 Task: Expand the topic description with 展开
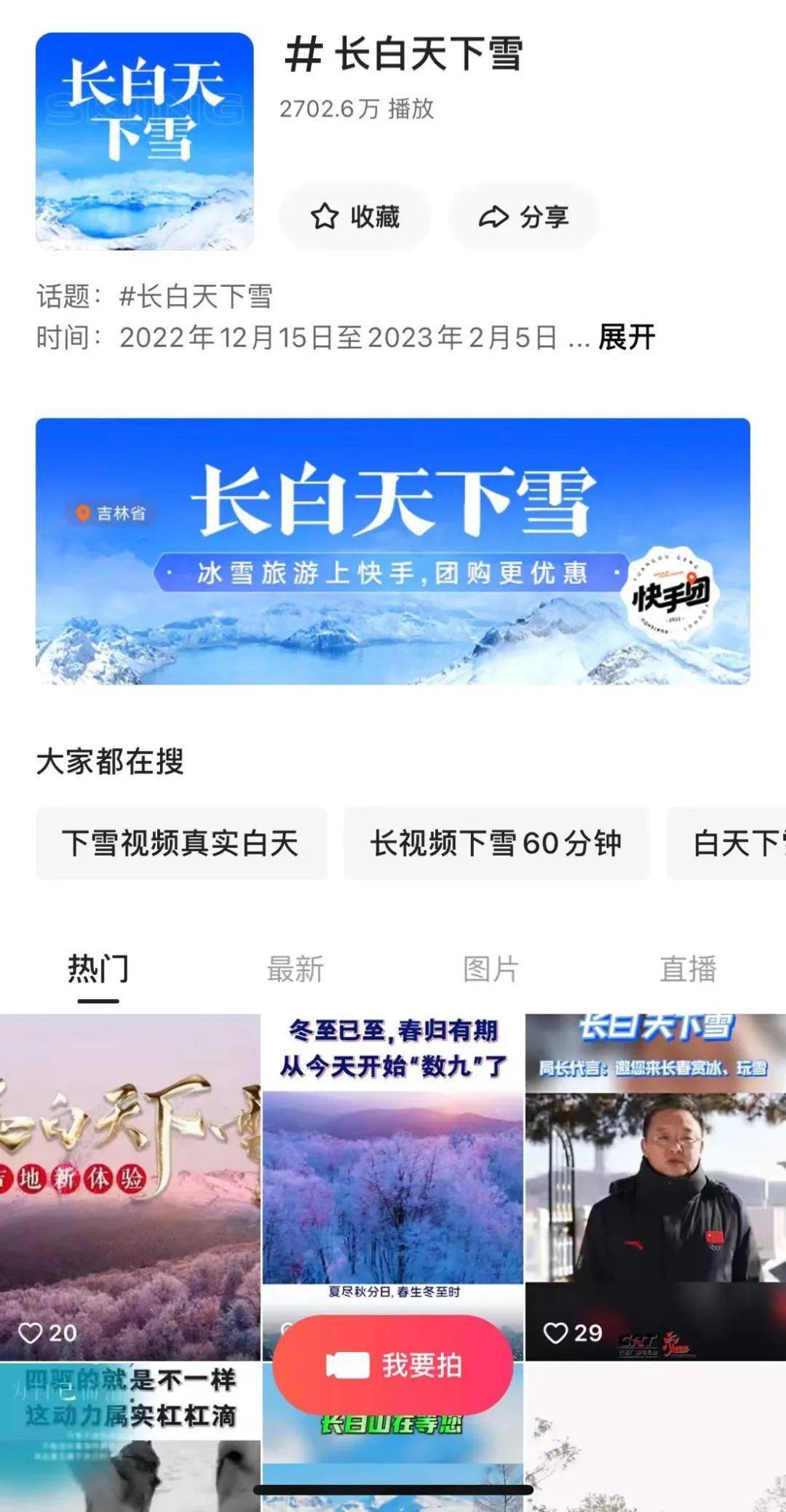[626, 337]
